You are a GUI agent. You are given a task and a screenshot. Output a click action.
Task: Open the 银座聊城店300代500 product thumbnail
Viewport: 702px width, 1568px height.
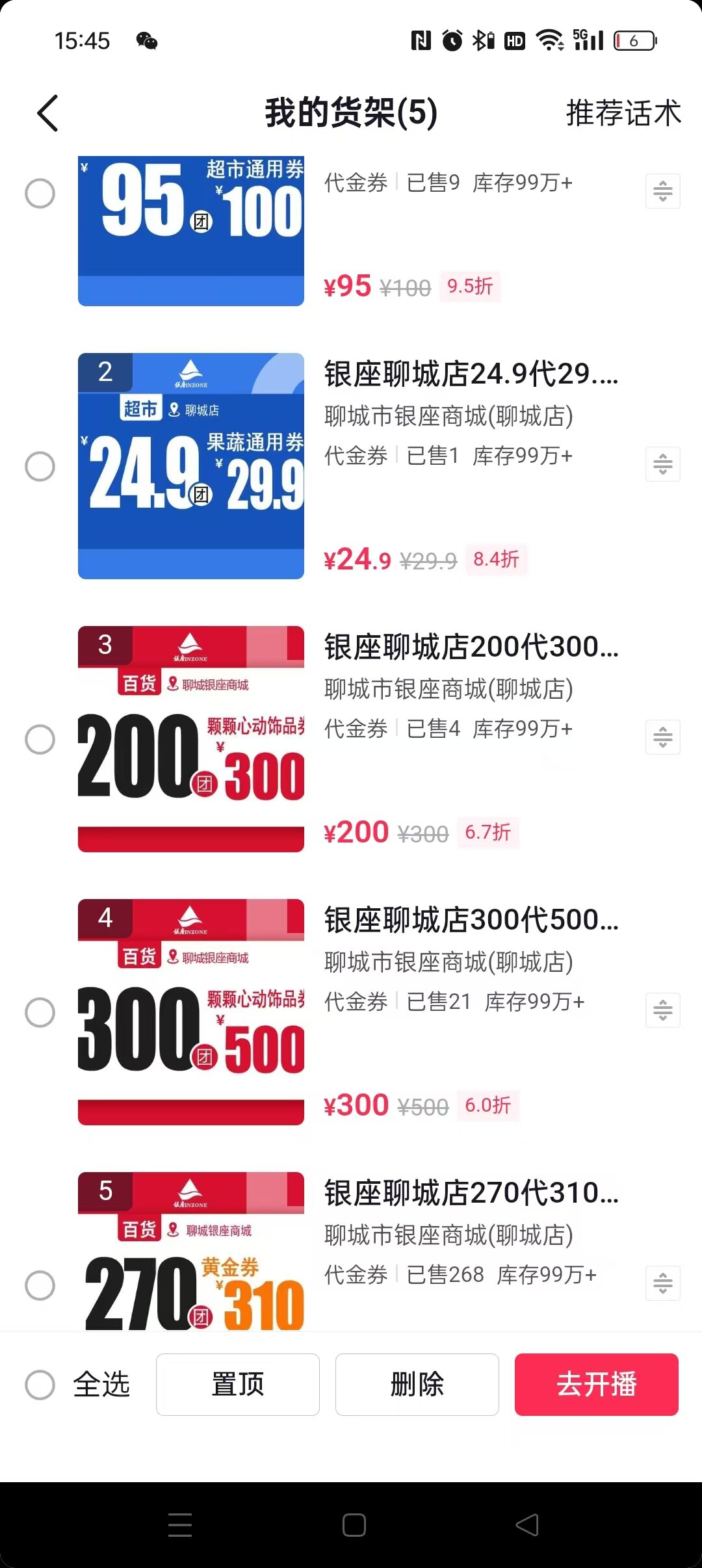(x=191, y=1012)
